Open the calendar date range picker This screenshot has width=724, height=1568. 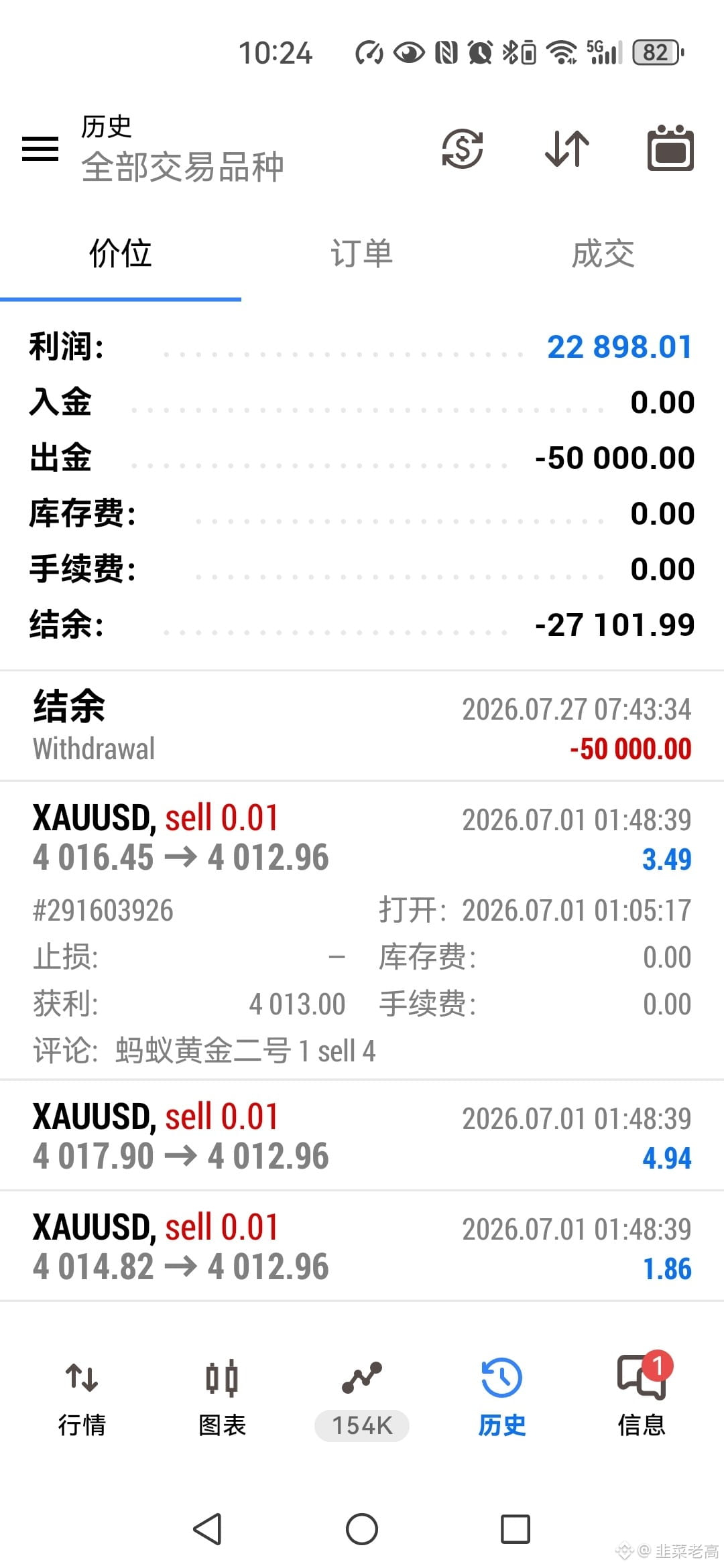pyautogui.click(x=670, y=148)
